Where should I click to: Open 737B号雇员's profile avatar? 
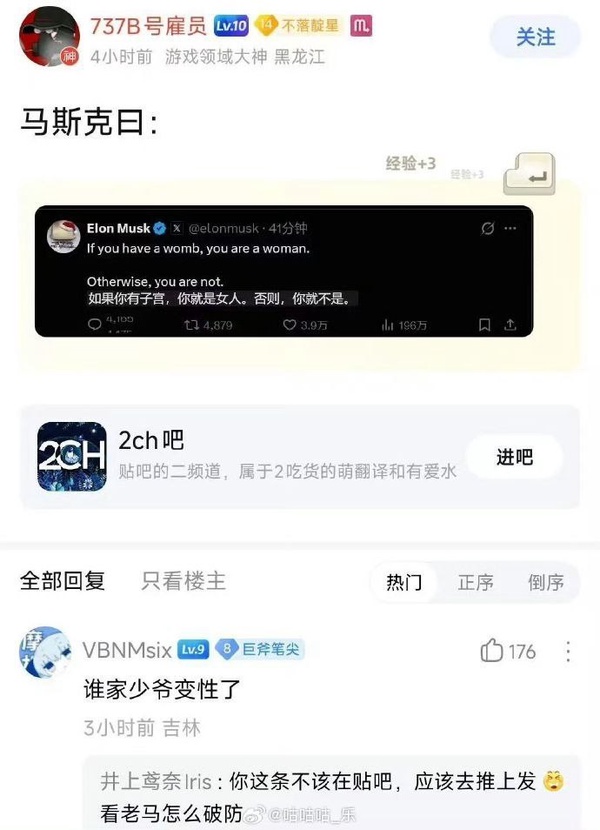tap(48, 37)
